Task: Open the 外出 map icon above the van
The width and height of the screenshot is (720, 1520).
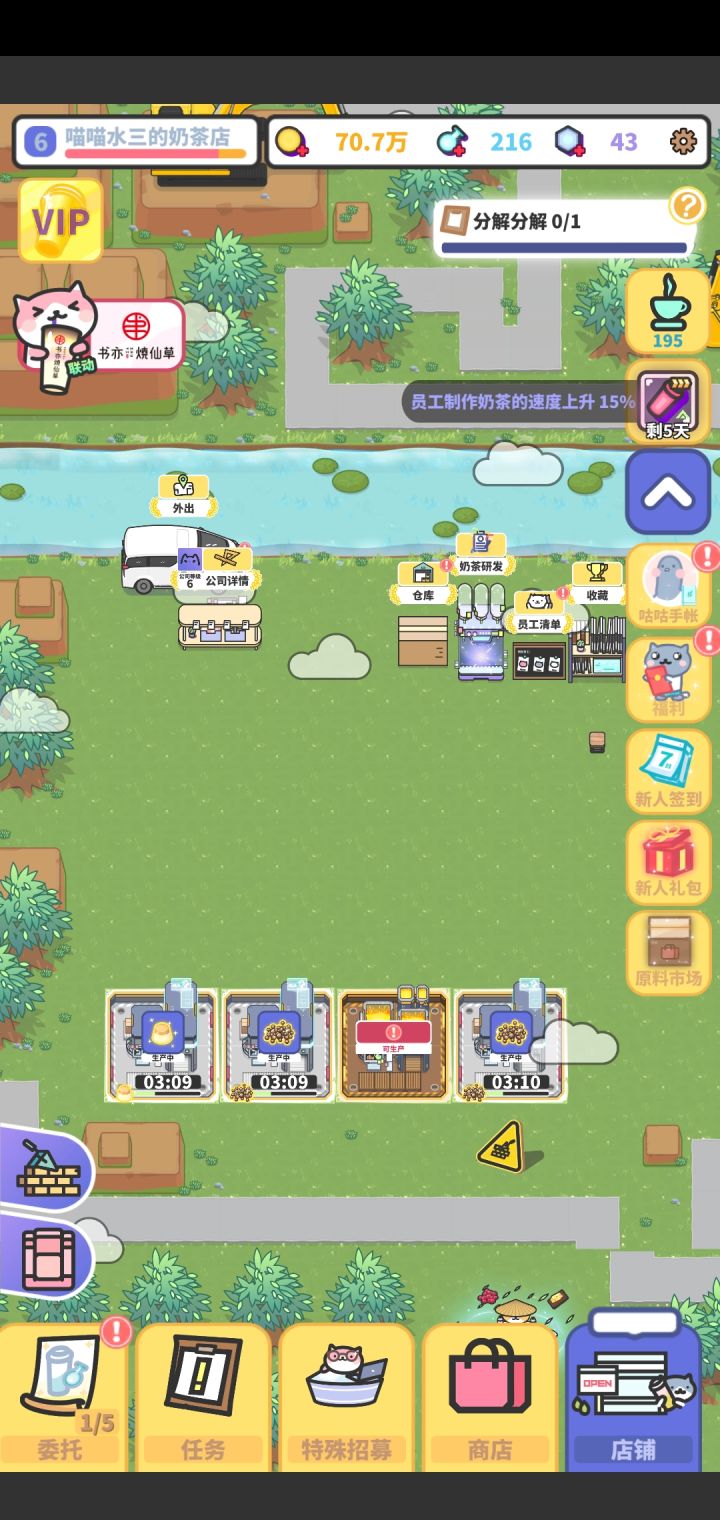Action: [x=186, y=493]
